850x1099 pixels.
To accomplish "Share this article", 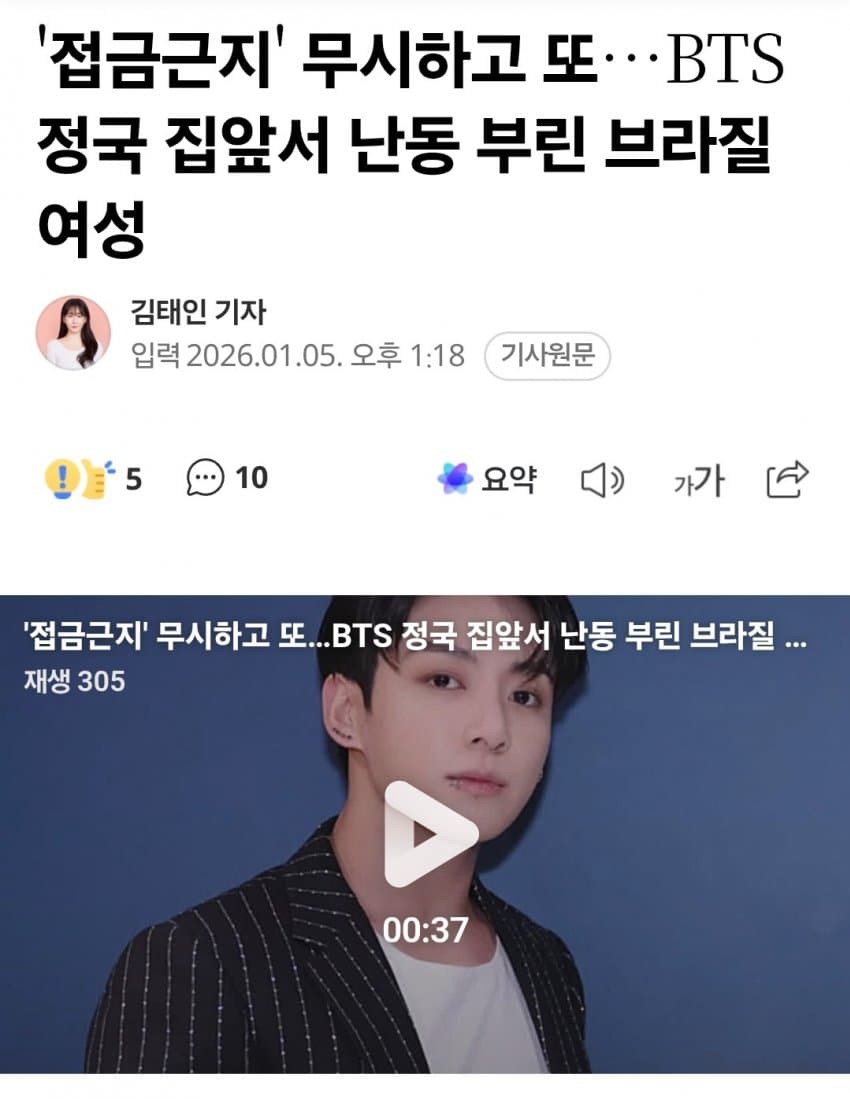I will [786, 480].
